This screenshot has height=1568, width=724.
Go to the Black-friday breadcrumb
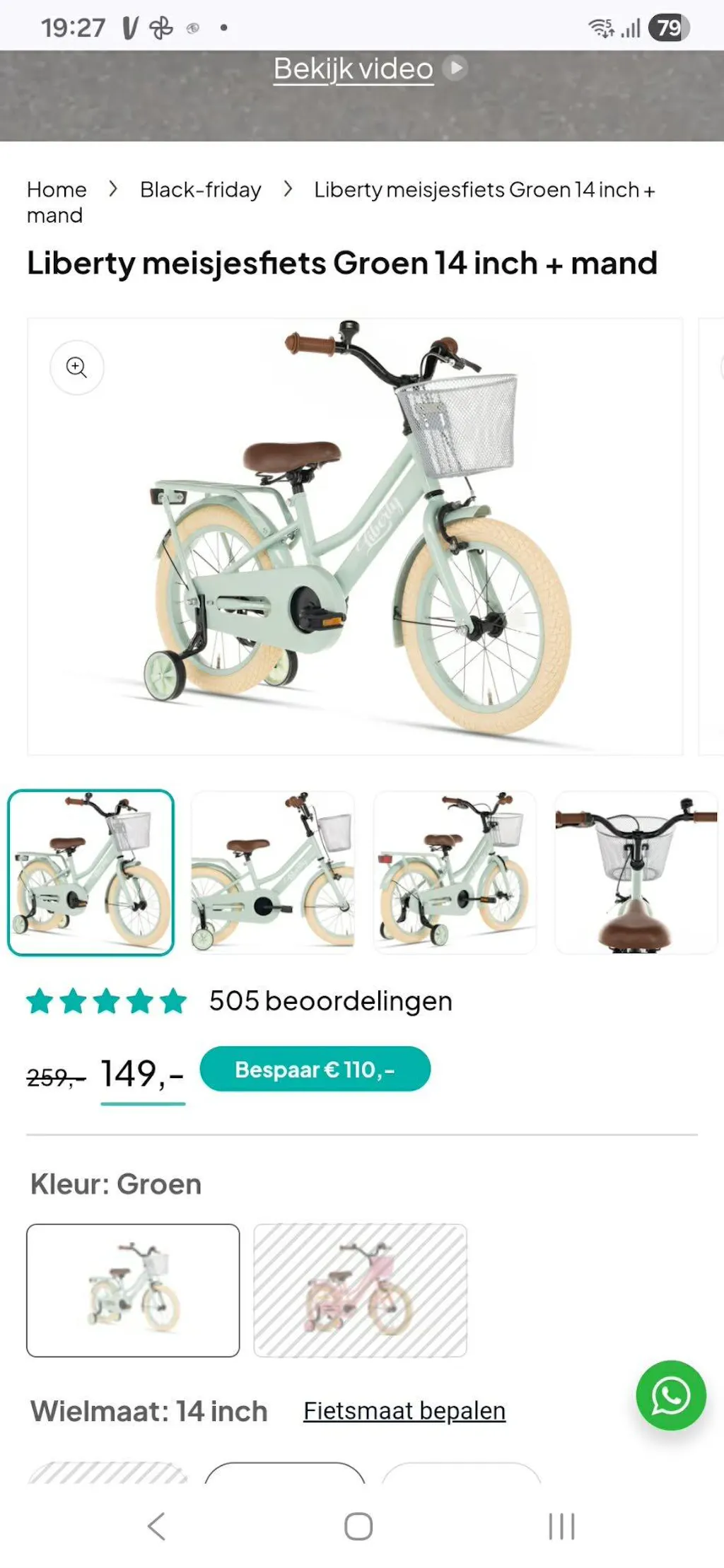[x=200, y=189]
